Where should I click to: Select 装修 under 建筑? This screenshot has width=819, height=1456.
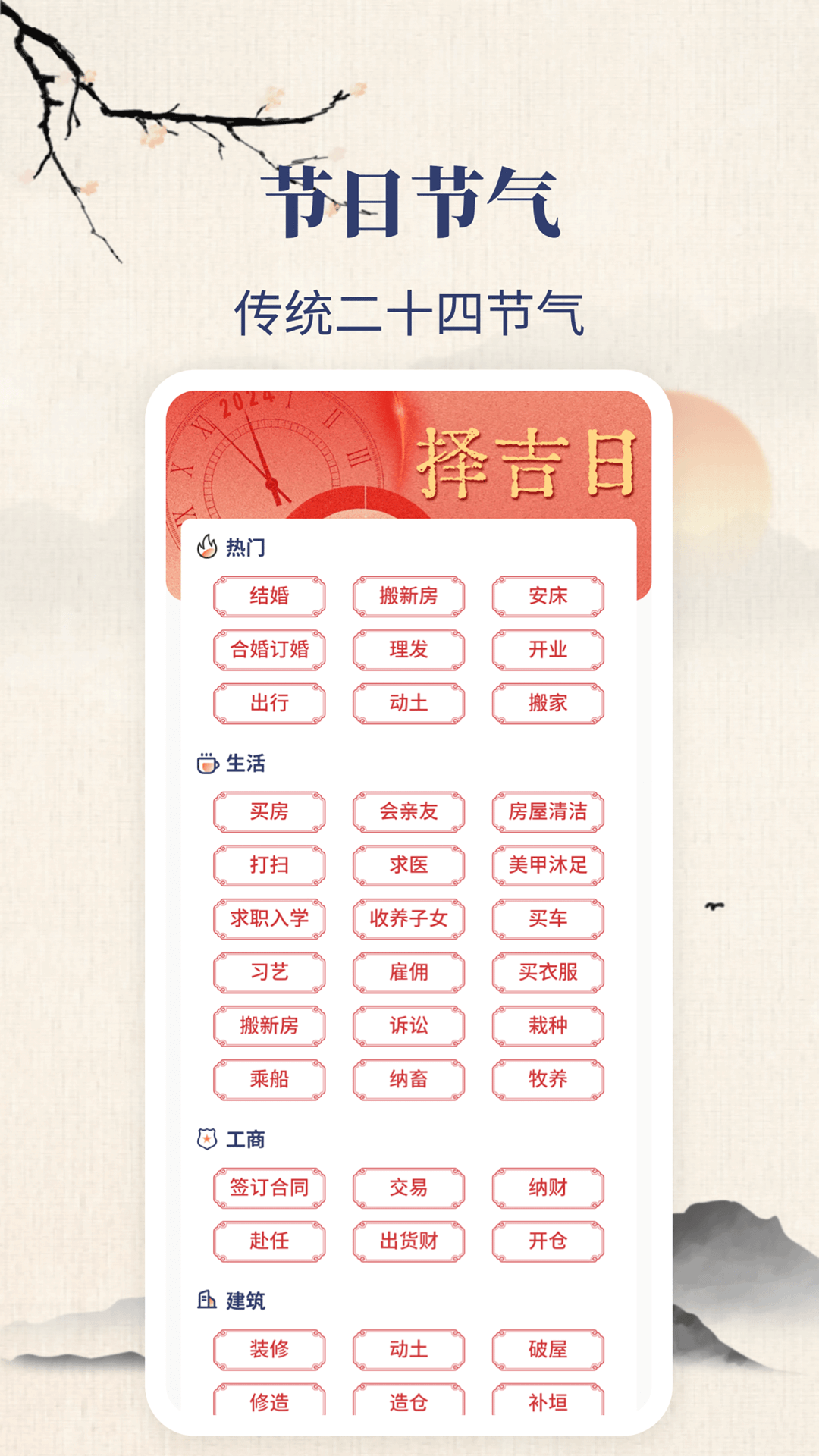269,1349
